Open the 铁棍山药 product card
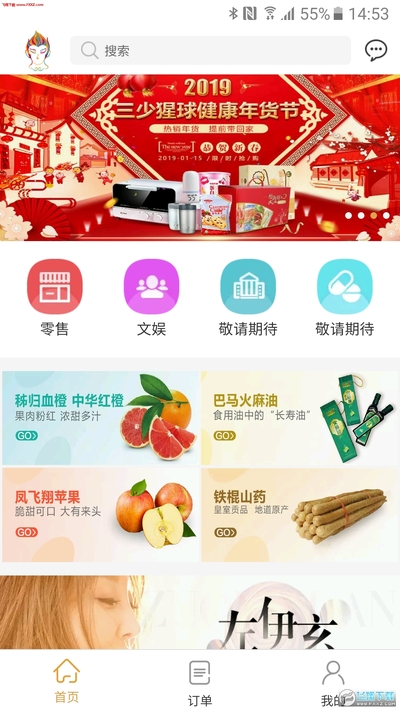 click(x=299, y=515)
